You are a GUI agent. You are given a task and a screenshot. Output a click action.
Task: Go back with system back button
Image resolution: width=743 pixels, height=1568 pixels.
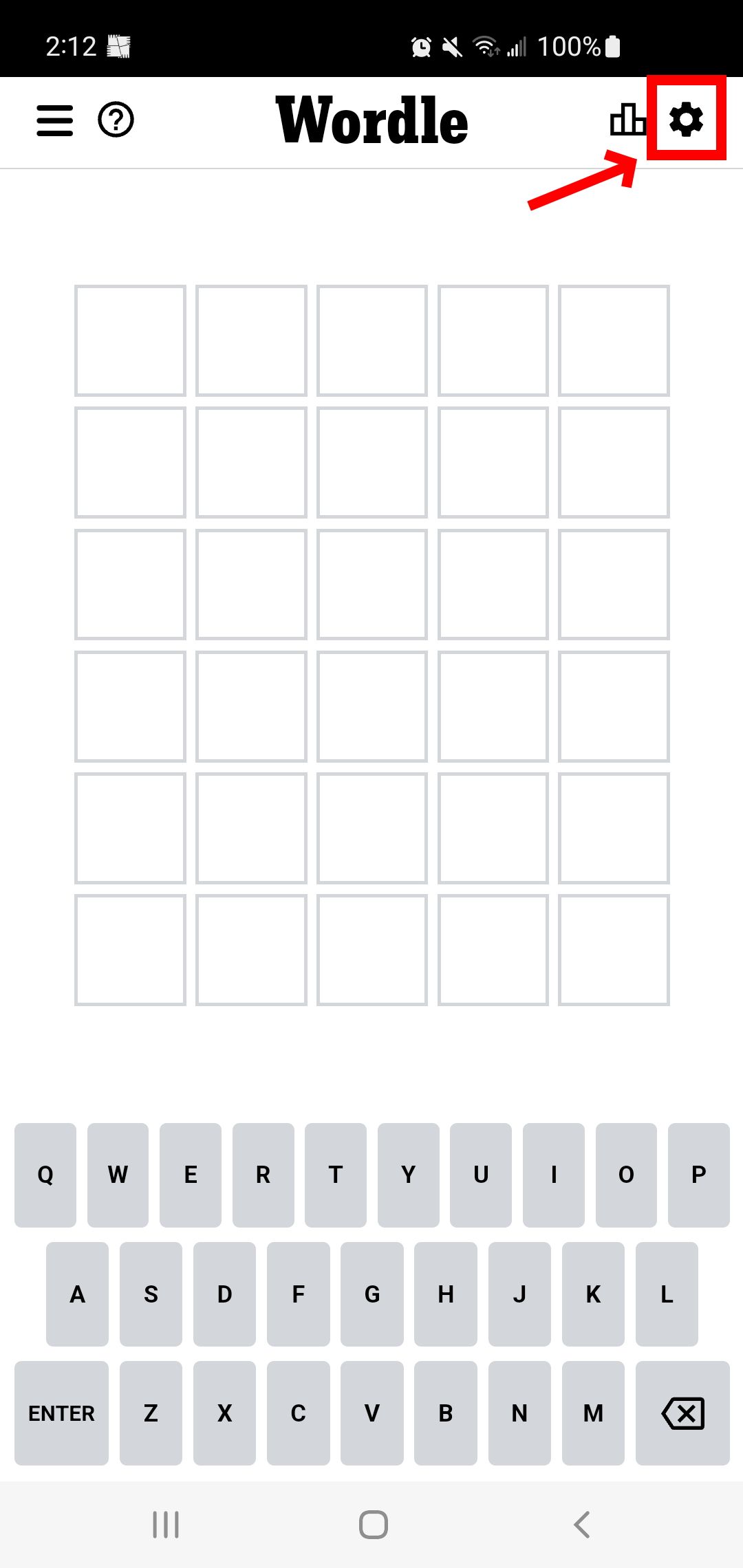[x=582, y=1525]
